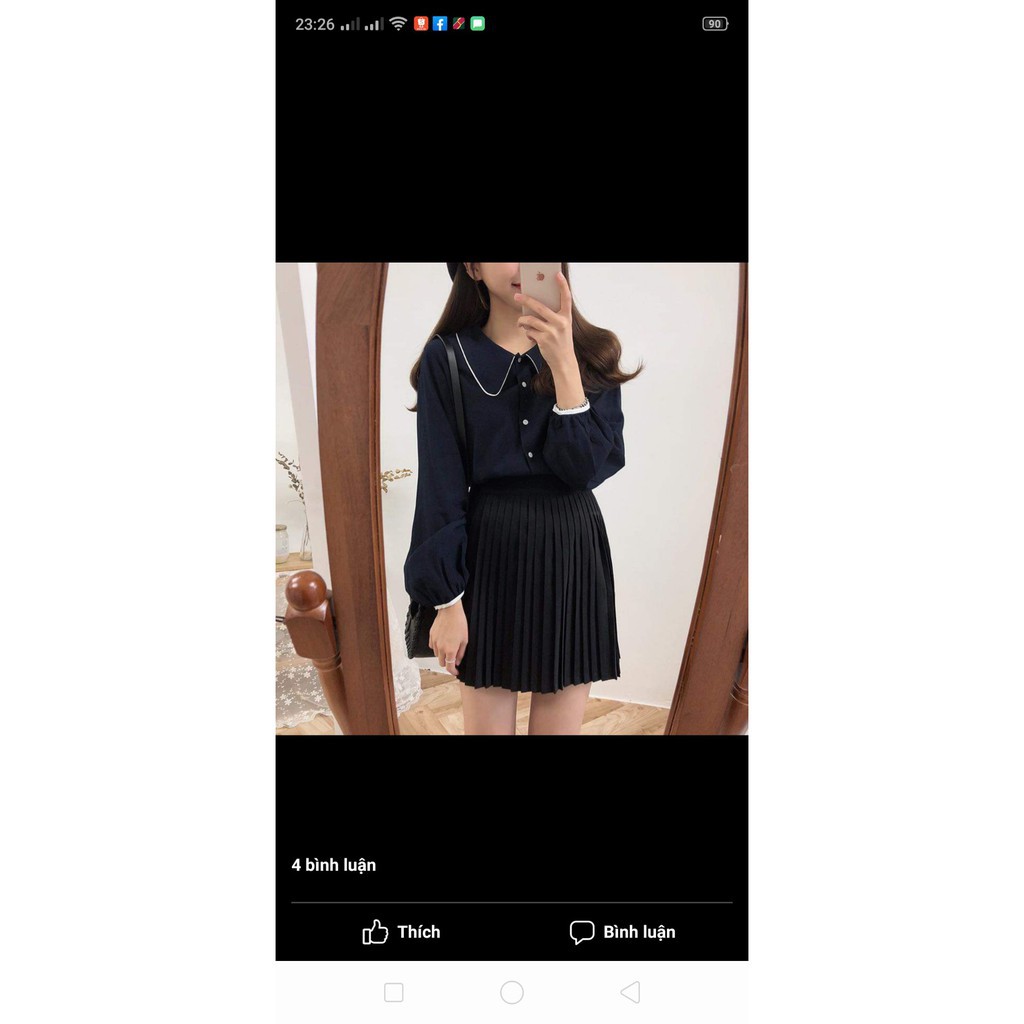Tap the photo to toggle overlay

[511, 498]
